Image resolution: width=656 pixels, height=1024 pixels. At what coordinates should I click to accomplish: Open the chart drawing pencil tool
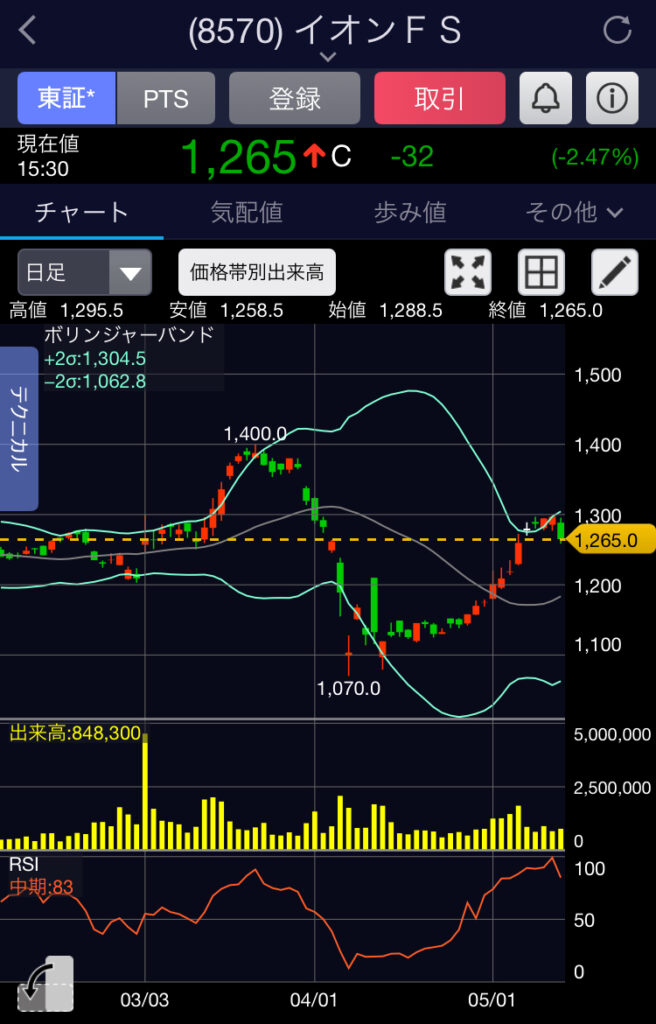coord(614,272)
